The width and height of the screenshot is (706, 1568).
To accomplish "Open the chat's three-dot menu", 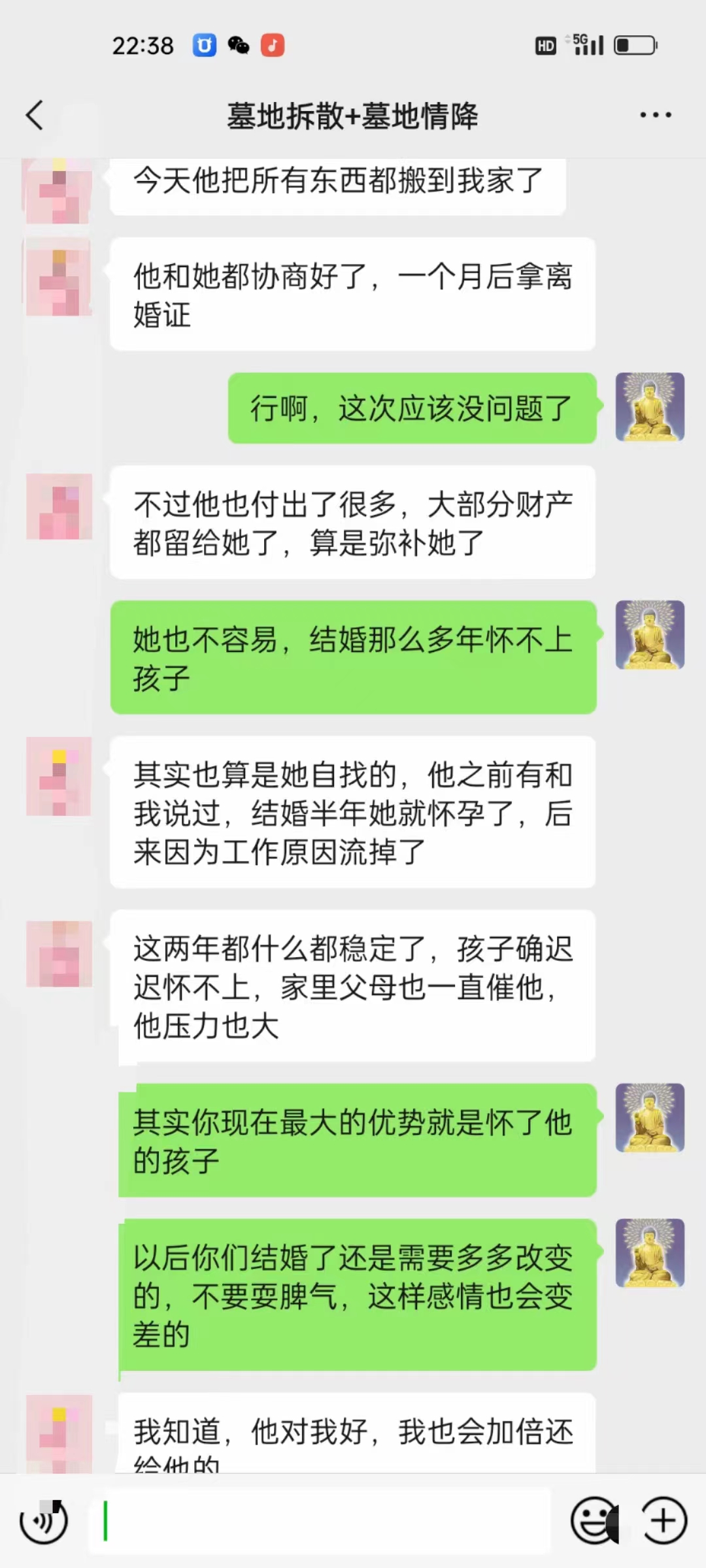I will [x=655, y=116].
